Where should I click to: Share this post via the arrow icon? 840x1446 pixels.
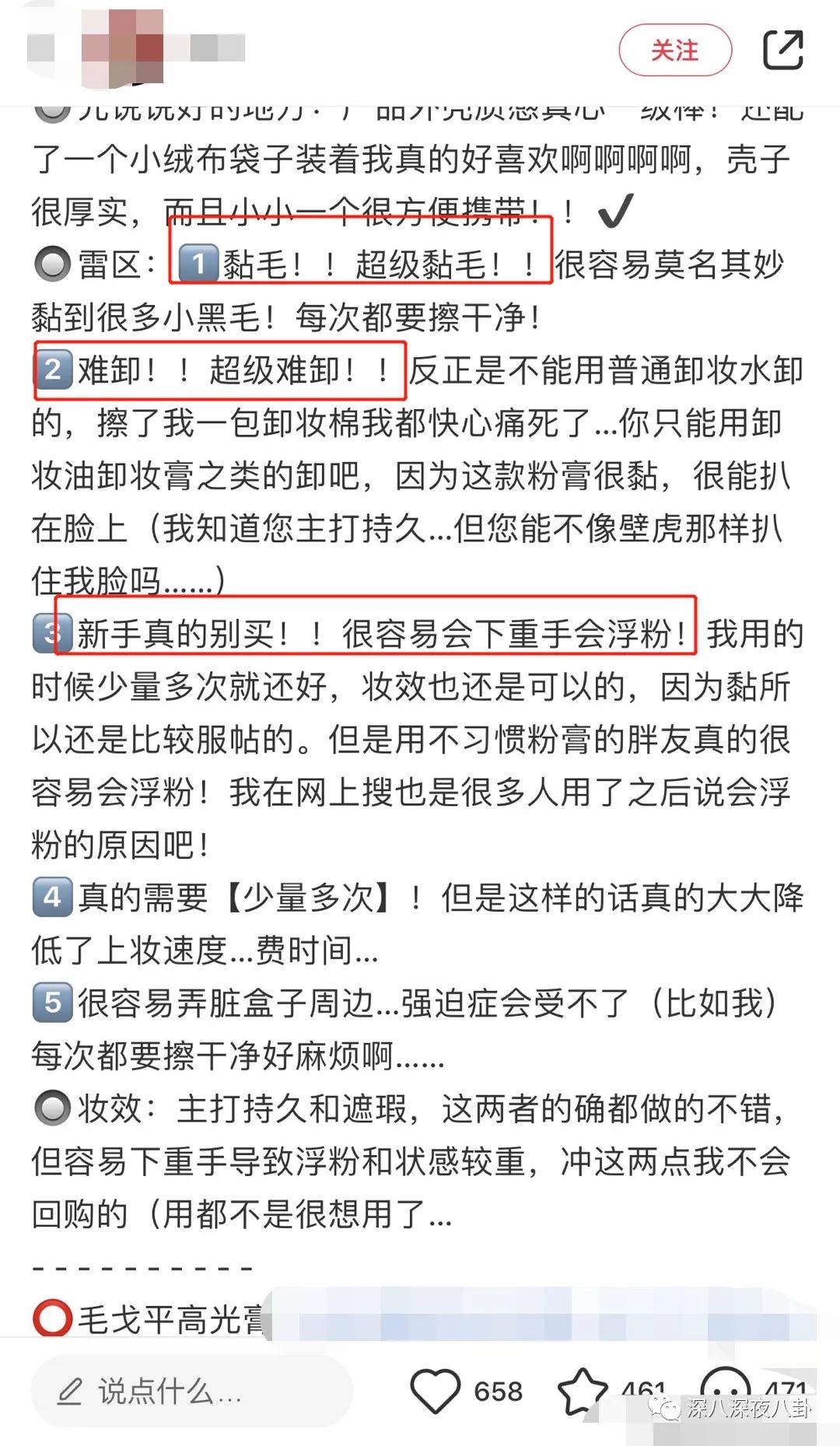click(x=782, y=51)
